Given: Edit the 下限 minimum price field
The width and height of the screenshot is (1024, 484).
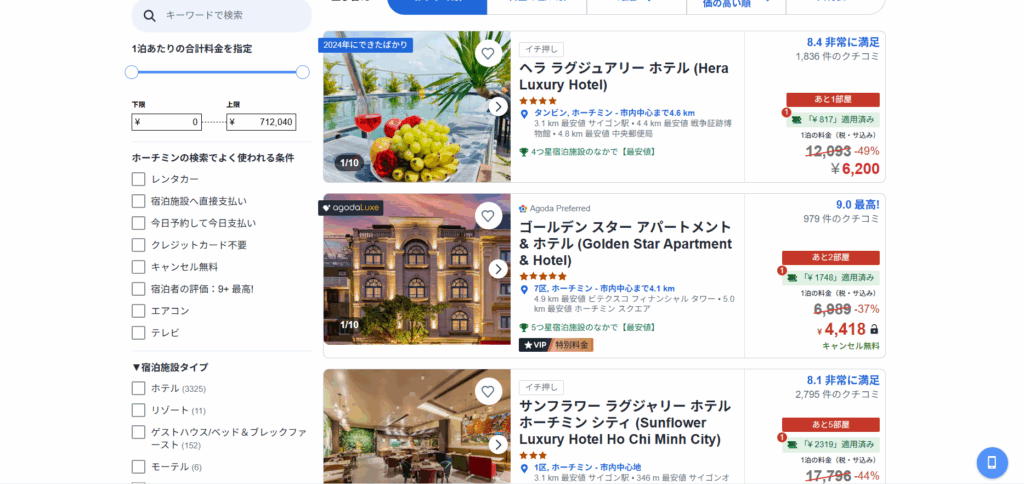Looking at the screenshot, I should (x=167, y=122).
